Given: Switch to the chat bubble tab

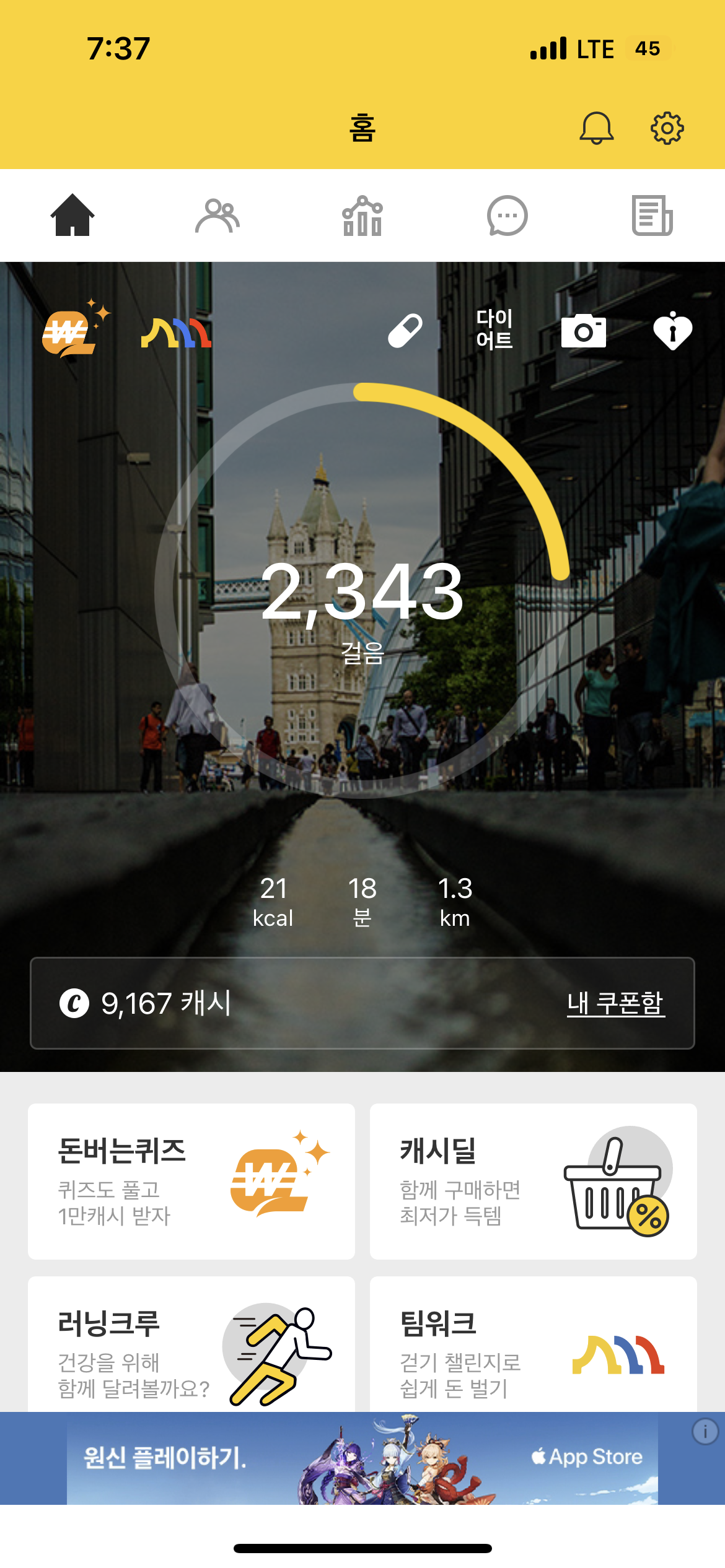Looking at the screenshot, I should coord(507,216).
